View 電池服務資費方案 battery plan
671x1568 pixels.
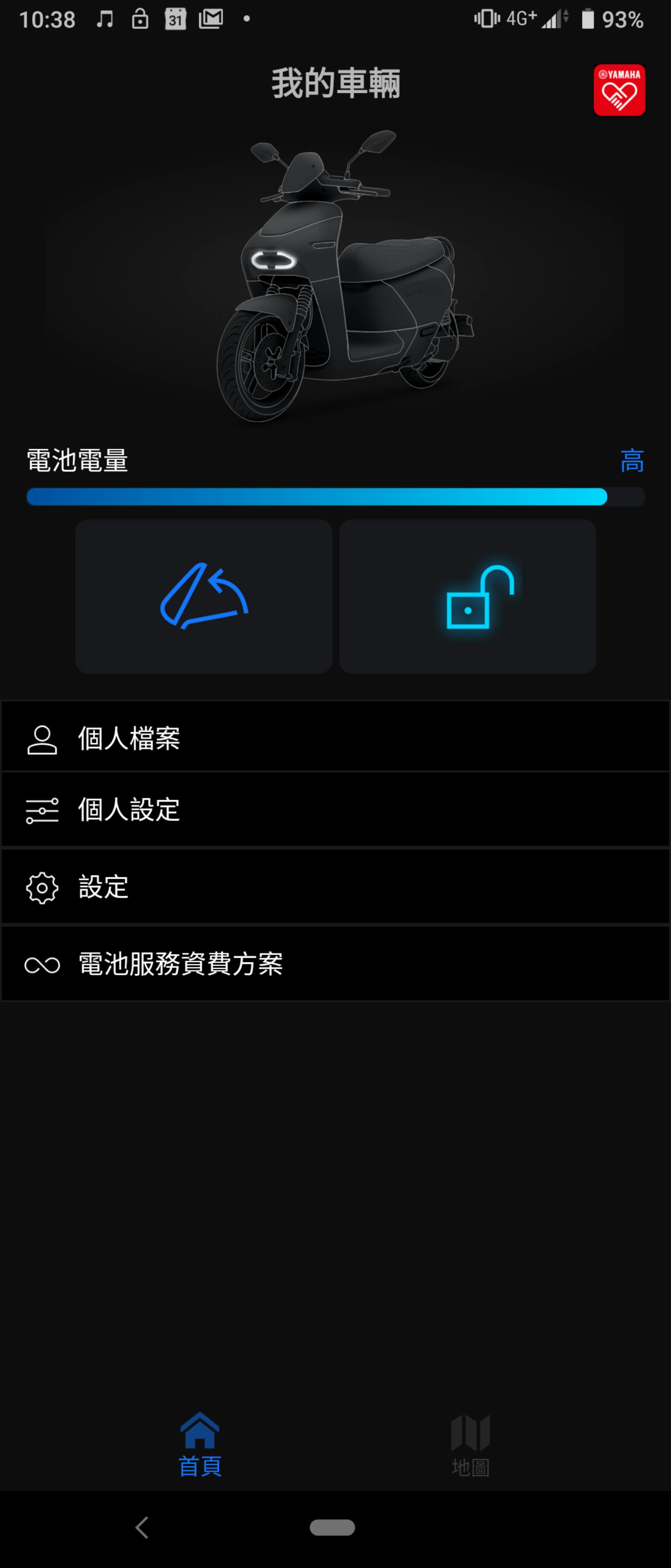pos(335,964)
